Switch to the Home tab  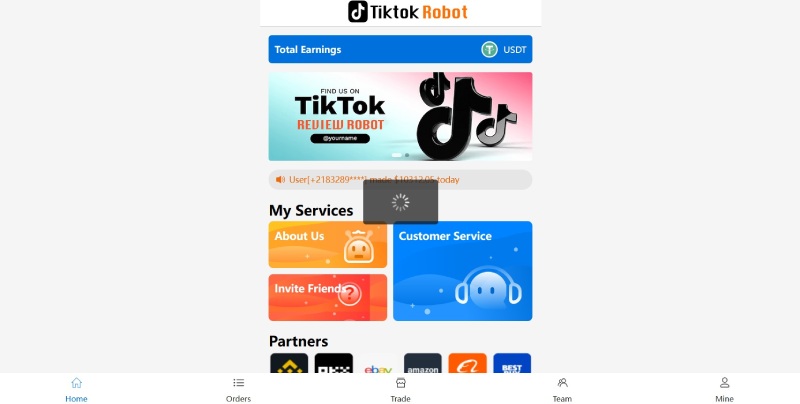coord(76,389)
